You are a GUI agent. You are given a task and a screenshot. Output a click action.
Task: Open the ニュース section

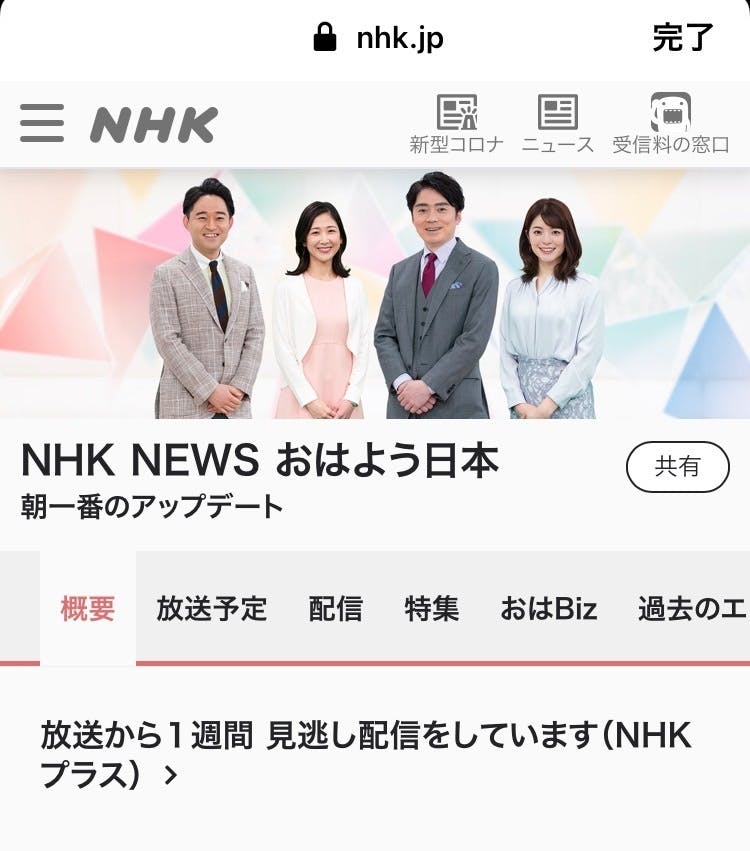[557, 124]
